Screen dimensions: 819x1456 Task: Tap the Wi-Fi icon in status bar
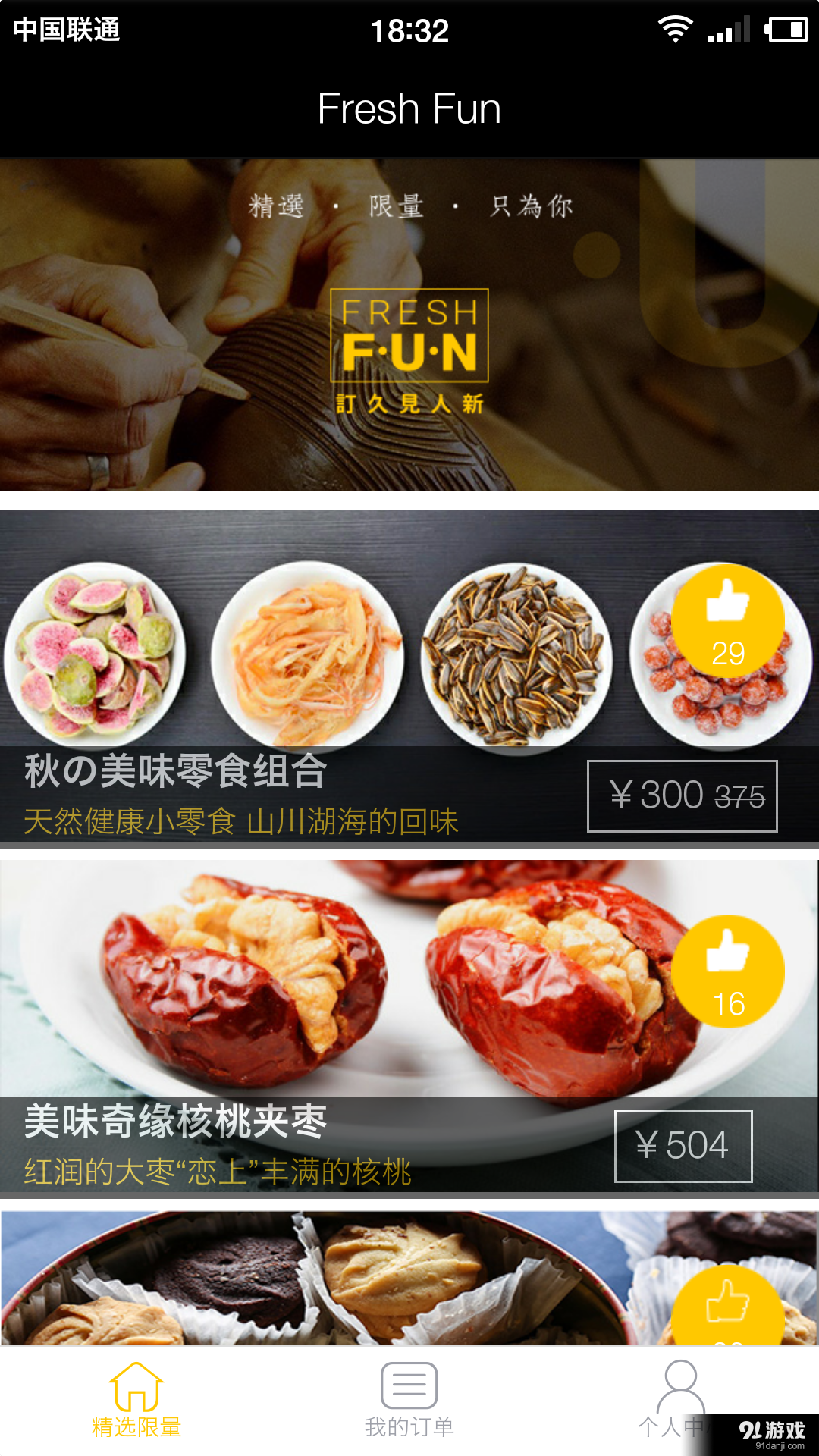click(674, 29)
